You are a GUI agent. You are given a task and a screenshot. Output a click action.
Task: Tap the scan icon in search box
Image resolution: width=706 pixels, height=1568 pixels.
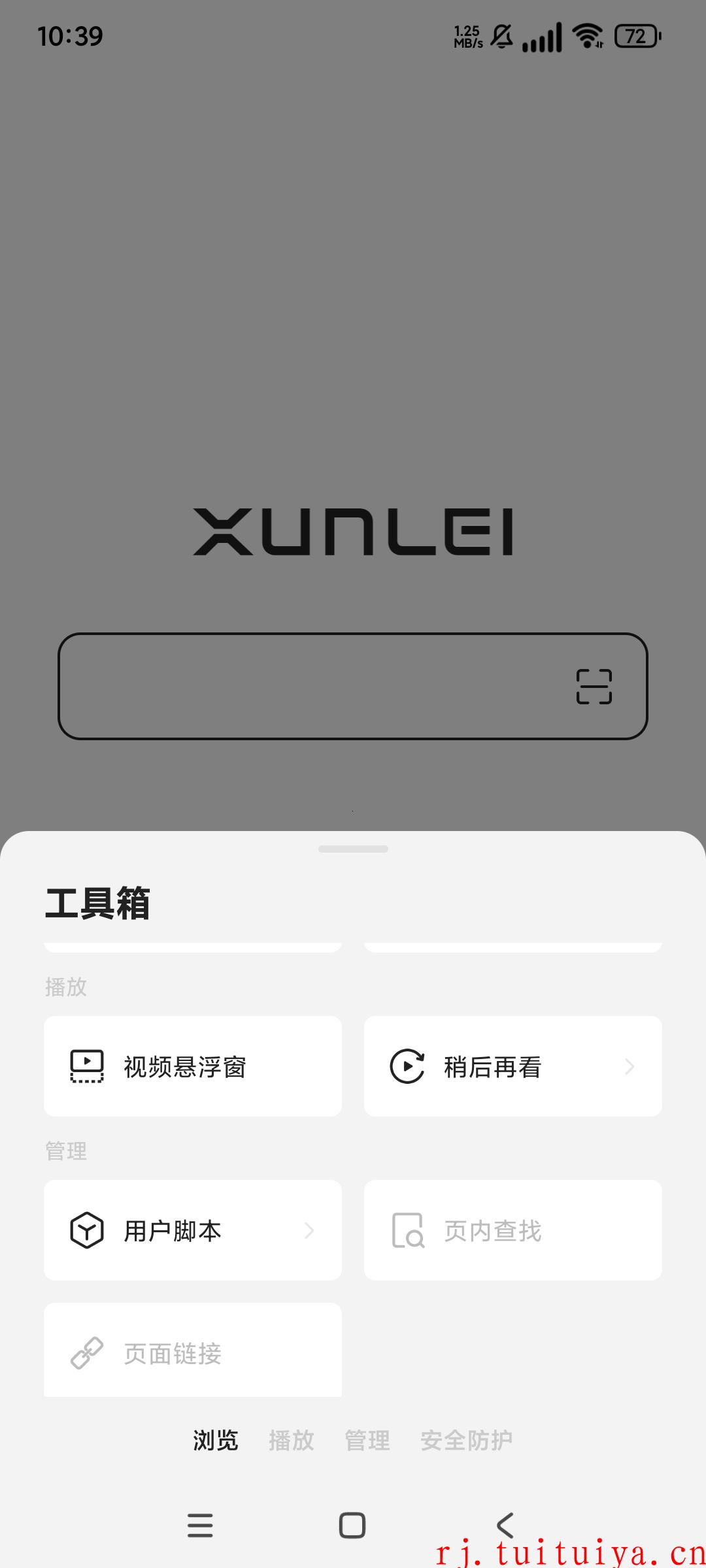pyautogui.click(x=594, y=687)
